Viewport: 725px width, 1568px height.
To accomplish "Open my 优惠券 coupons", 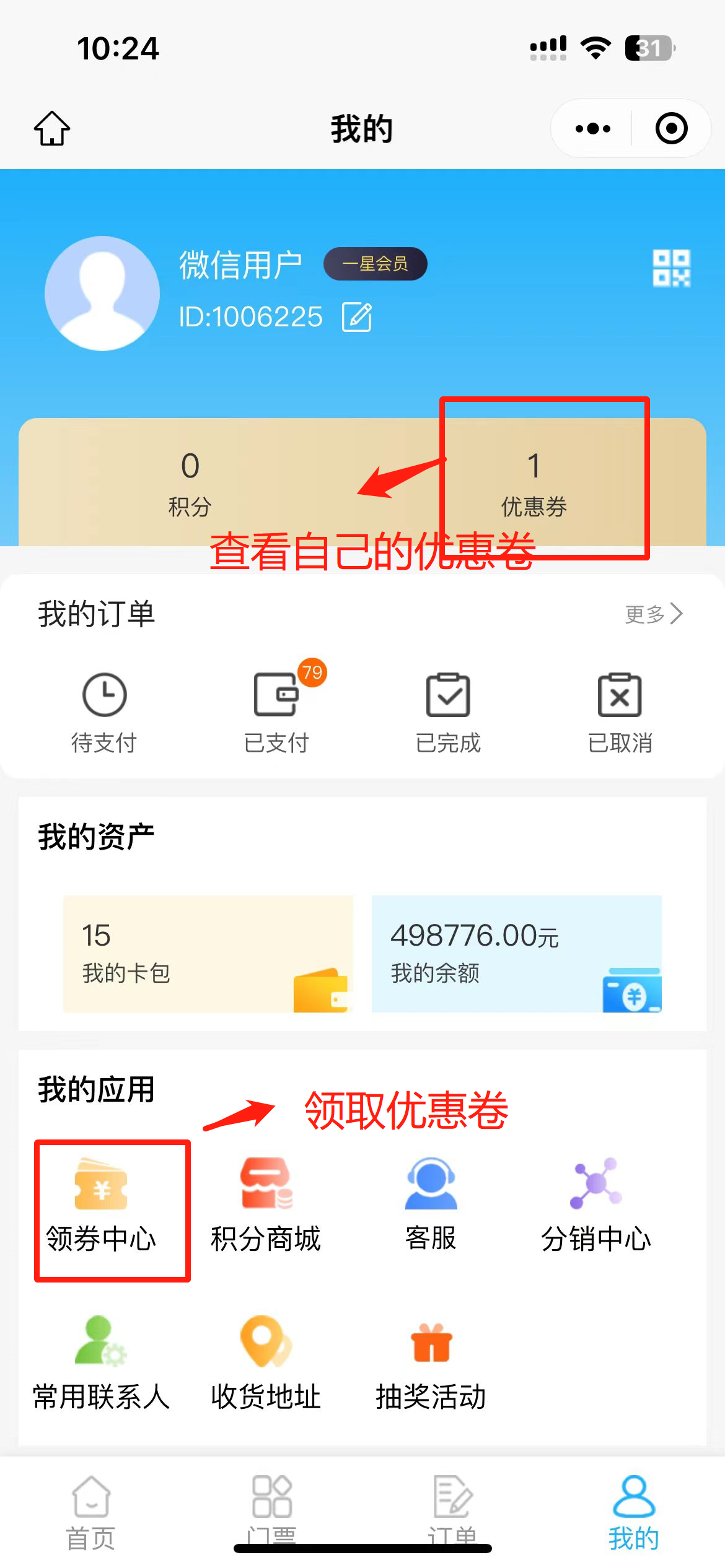I will (534, 483).
